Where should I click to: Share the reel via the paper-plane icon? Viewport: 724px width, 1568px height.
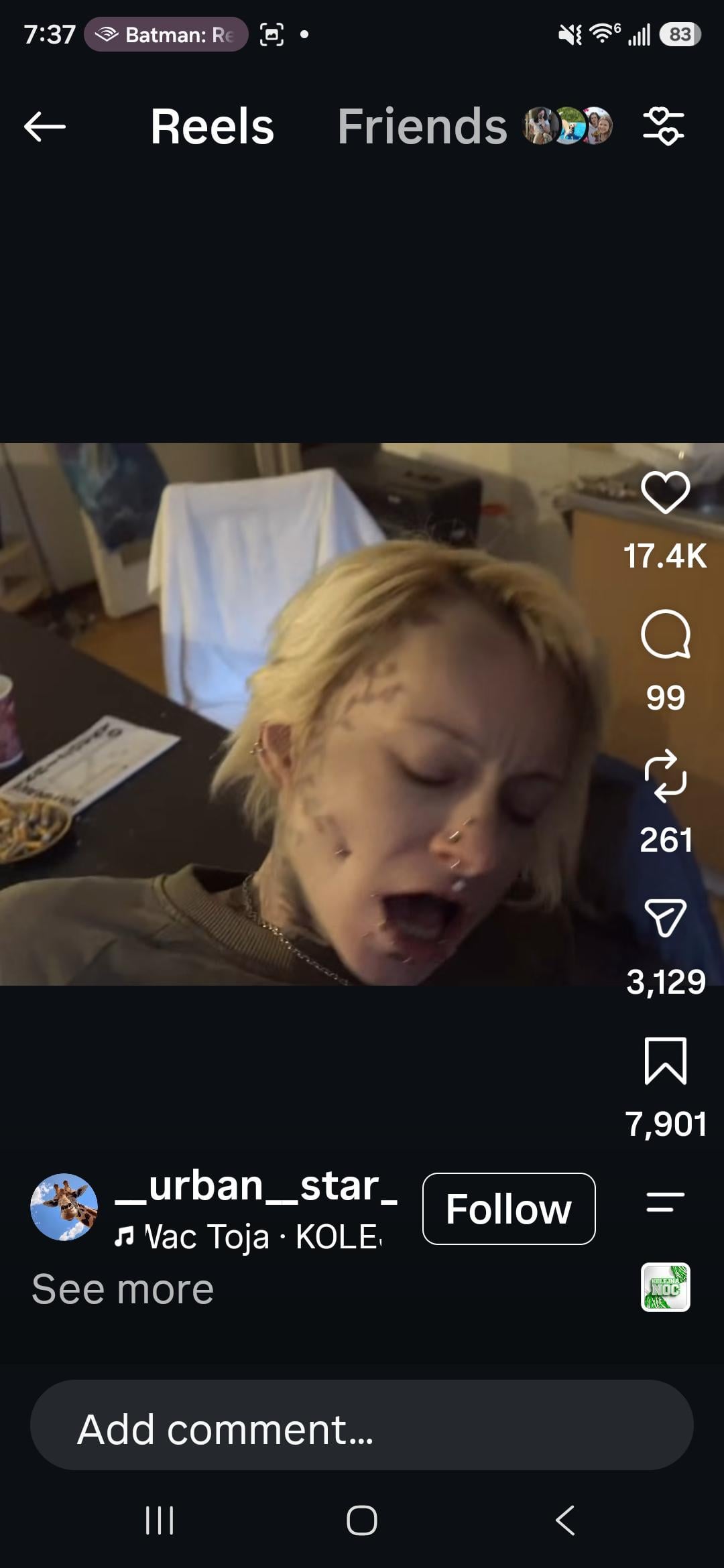[666, 917]
